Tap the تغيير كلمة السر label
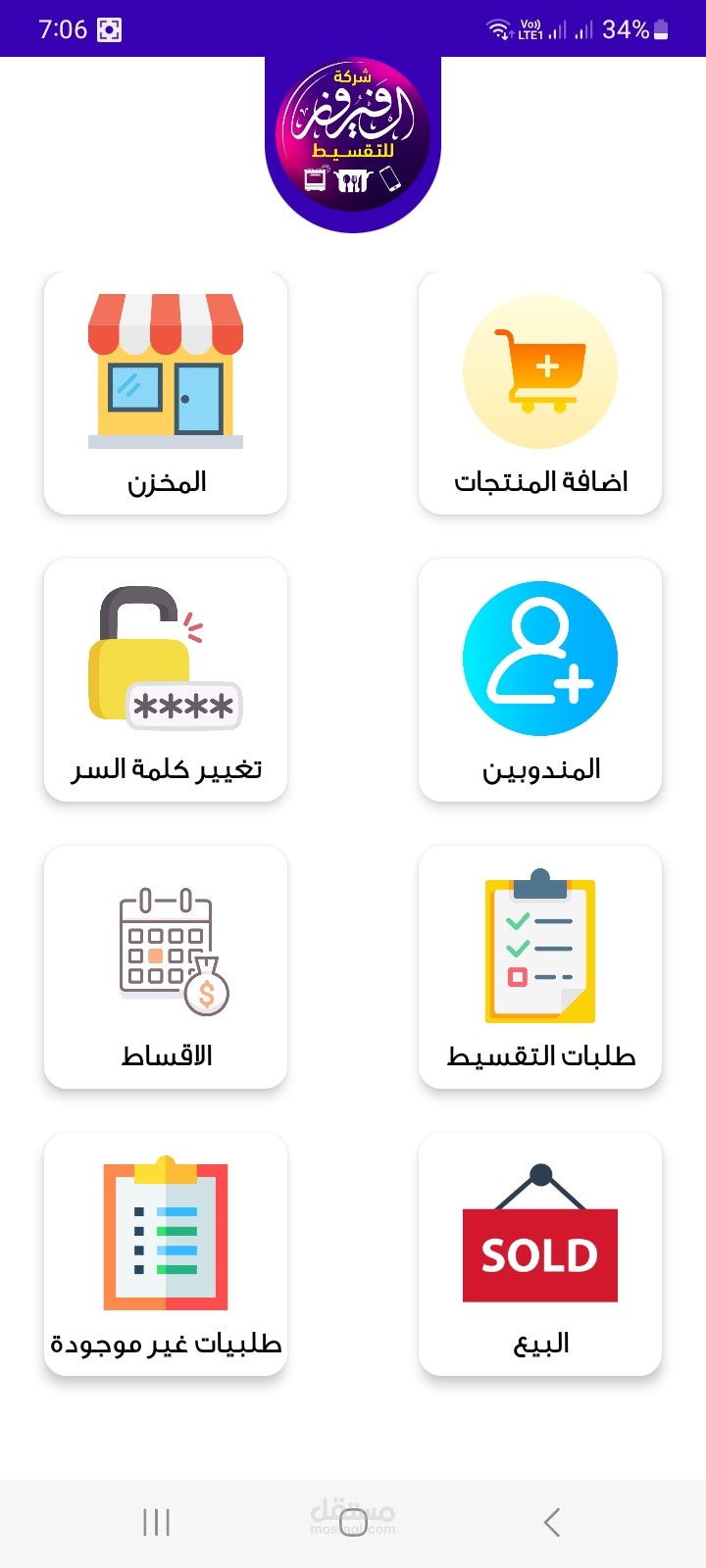The width and height of the screenshot is (706, 1568). click(165, 768)
